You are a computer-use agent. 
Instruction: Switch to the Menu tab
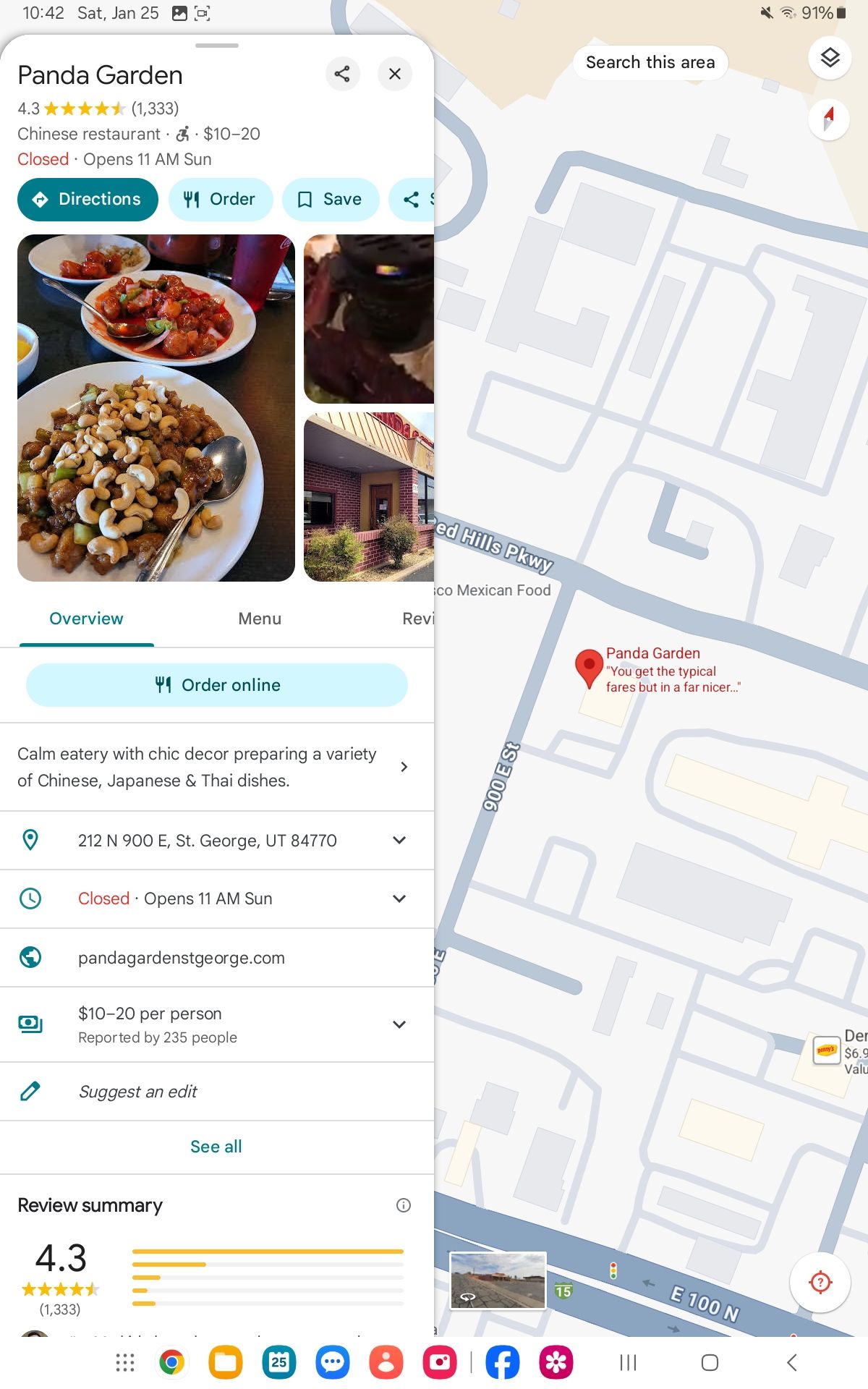click(x=260, y=619)
